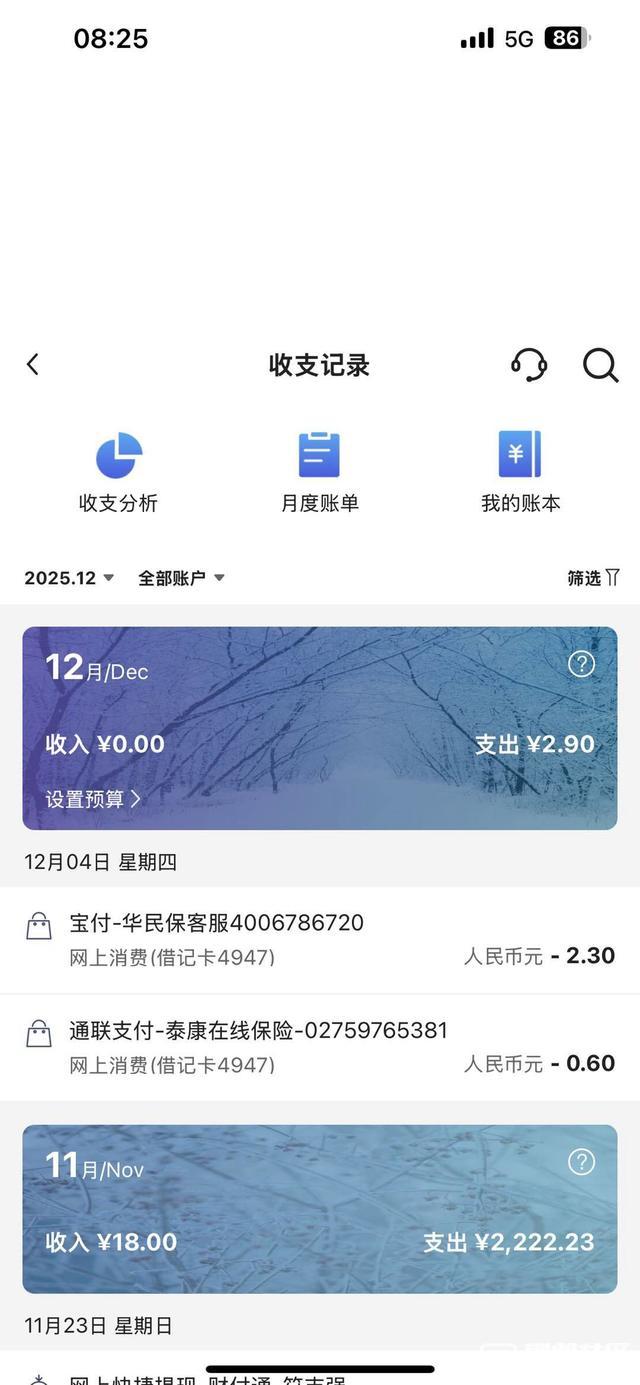
Task: Open 通联支付-泰康在线保险 transaction details
Action: (x=320, y=1047)
